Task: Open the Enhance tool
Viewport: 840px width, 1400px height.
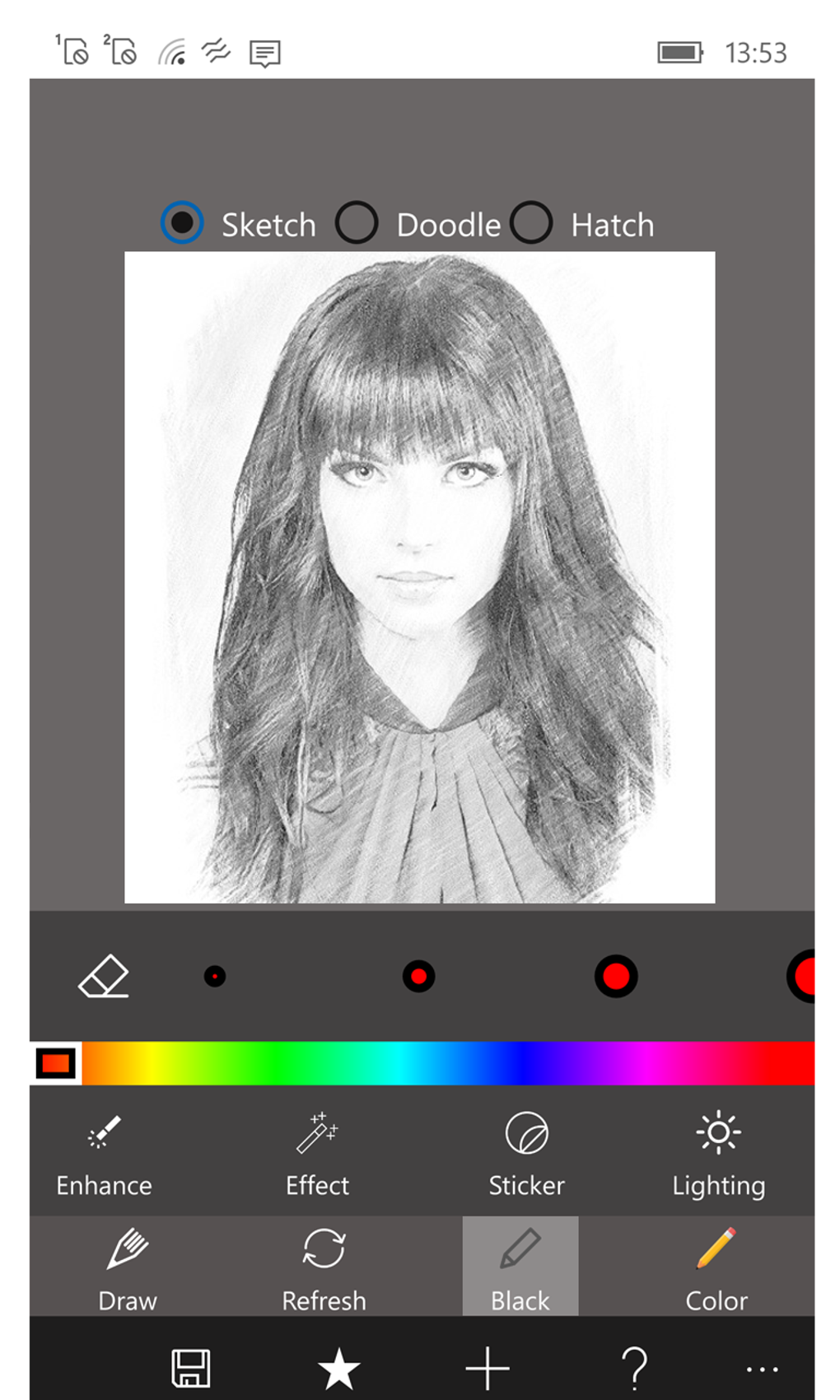Action: tap(104, 1155)
